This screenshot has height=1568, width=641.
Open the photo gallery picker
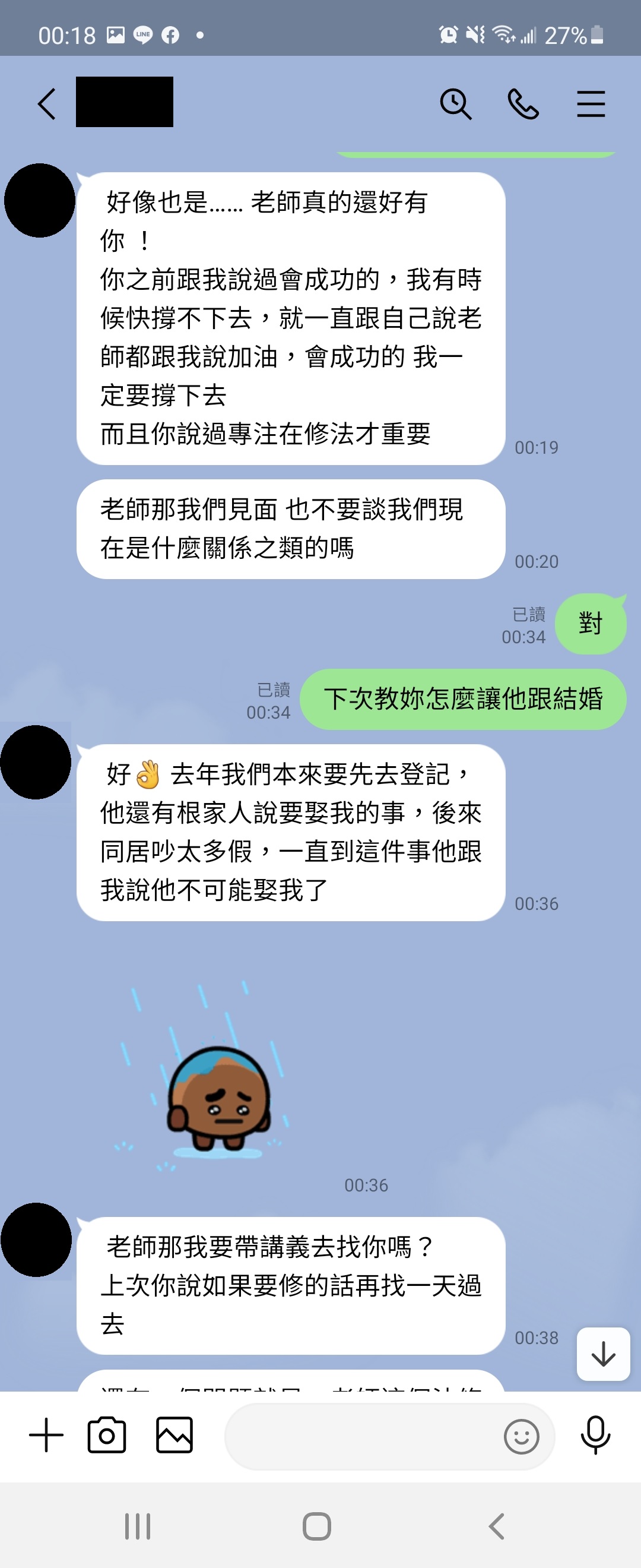(174, 1436)
